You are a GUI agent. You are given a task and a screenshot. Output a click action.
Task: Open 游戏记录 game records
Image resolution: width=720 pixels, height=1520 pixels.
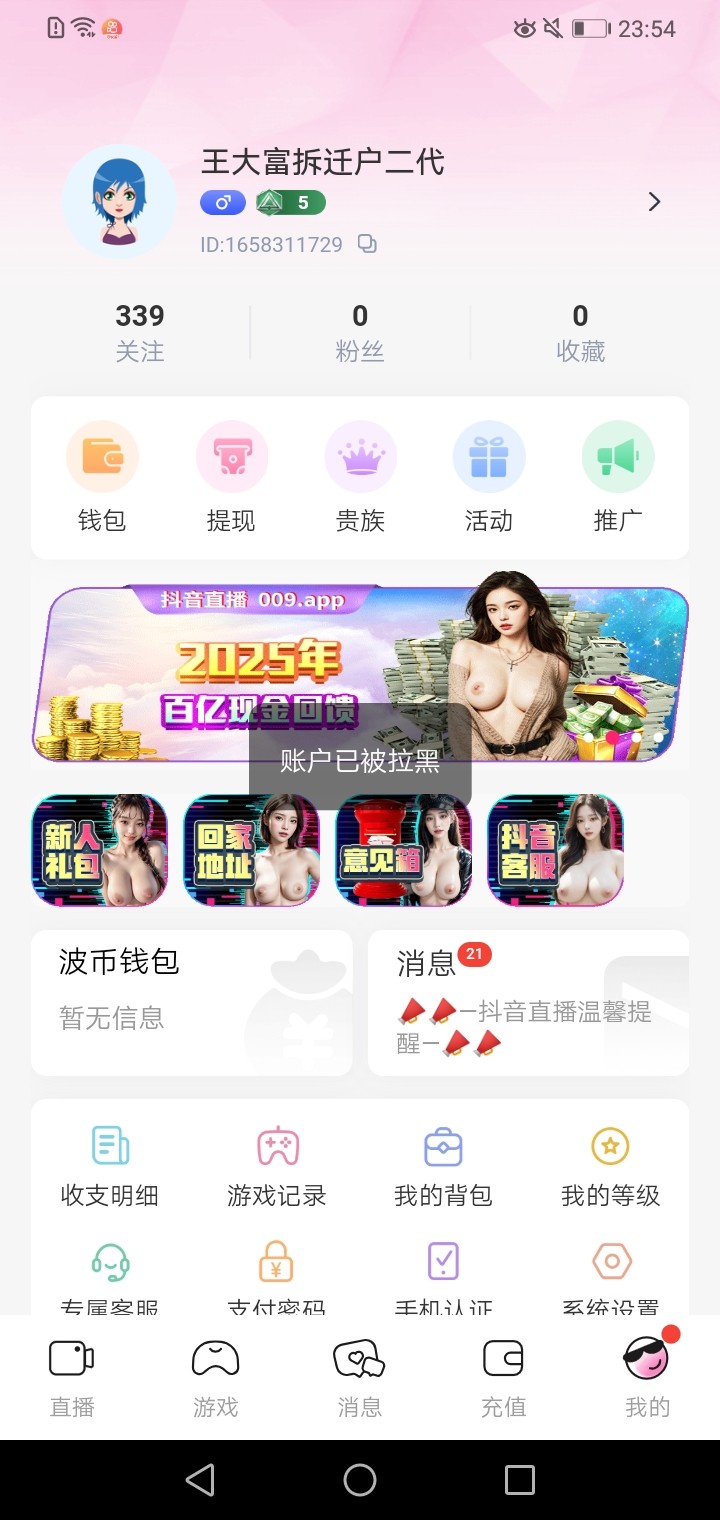coord(277,1166)
